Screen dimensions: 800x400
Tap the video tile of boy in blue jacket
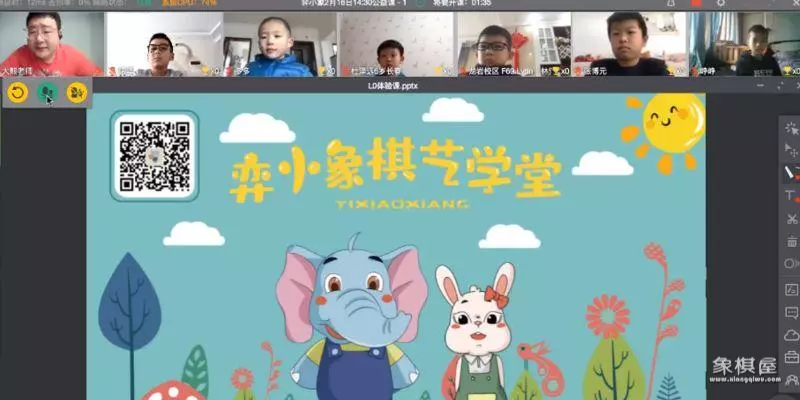pos(276,44)
